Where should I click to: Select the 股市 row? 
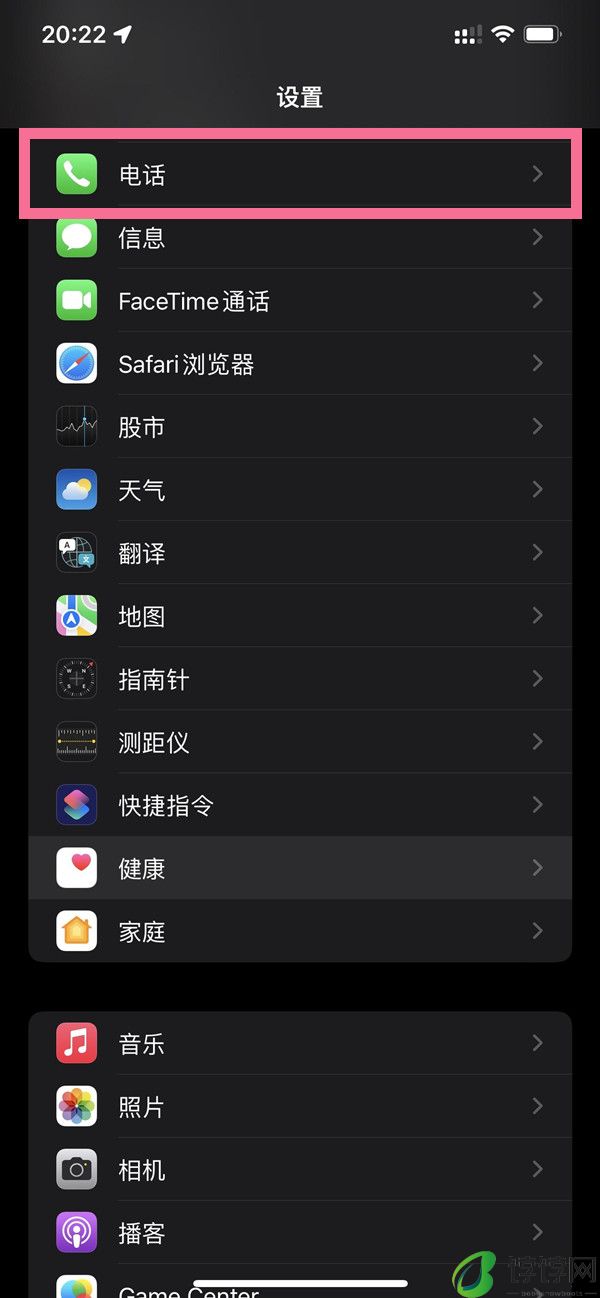(300, 426)
